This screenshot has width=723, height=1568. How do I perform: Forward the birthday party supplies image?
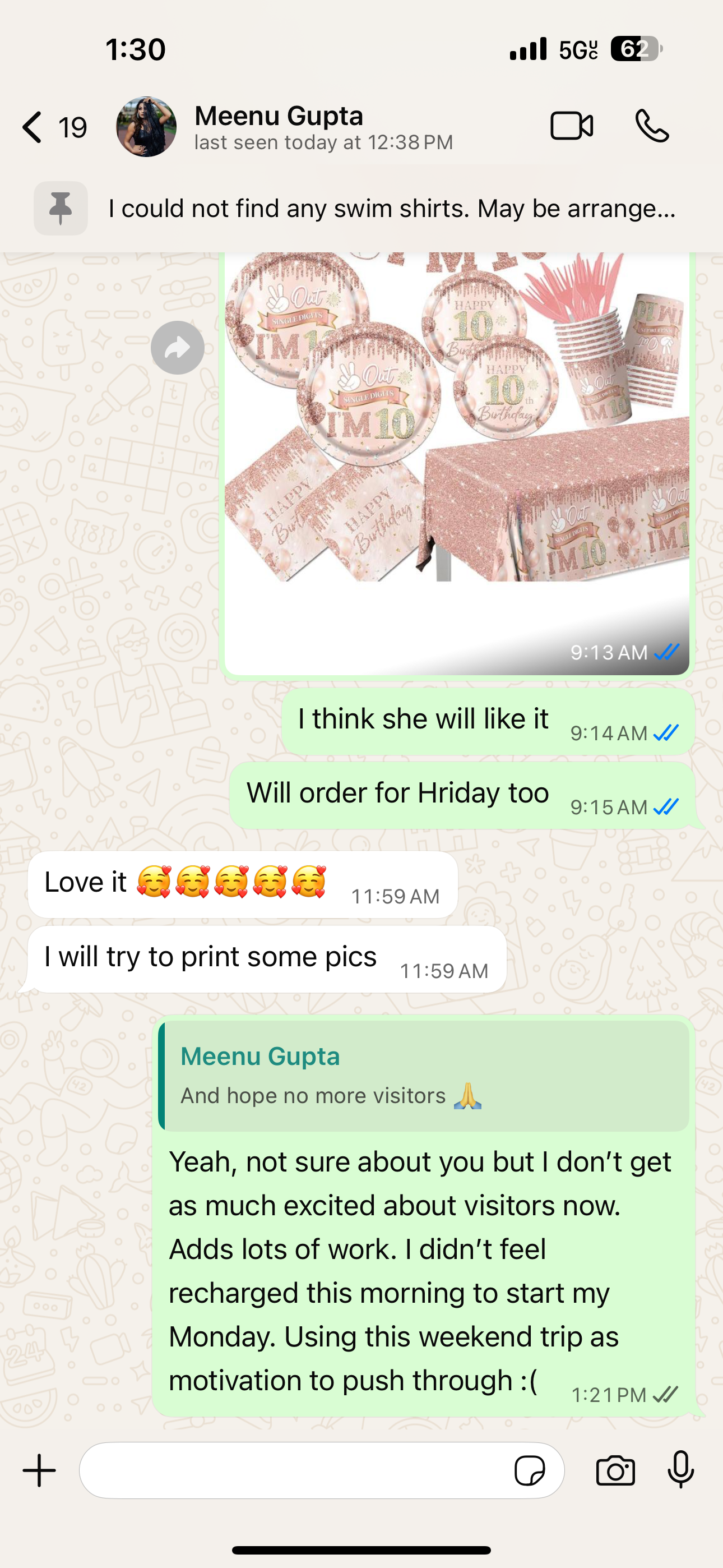pyautogui.click(x=178, y=348)
